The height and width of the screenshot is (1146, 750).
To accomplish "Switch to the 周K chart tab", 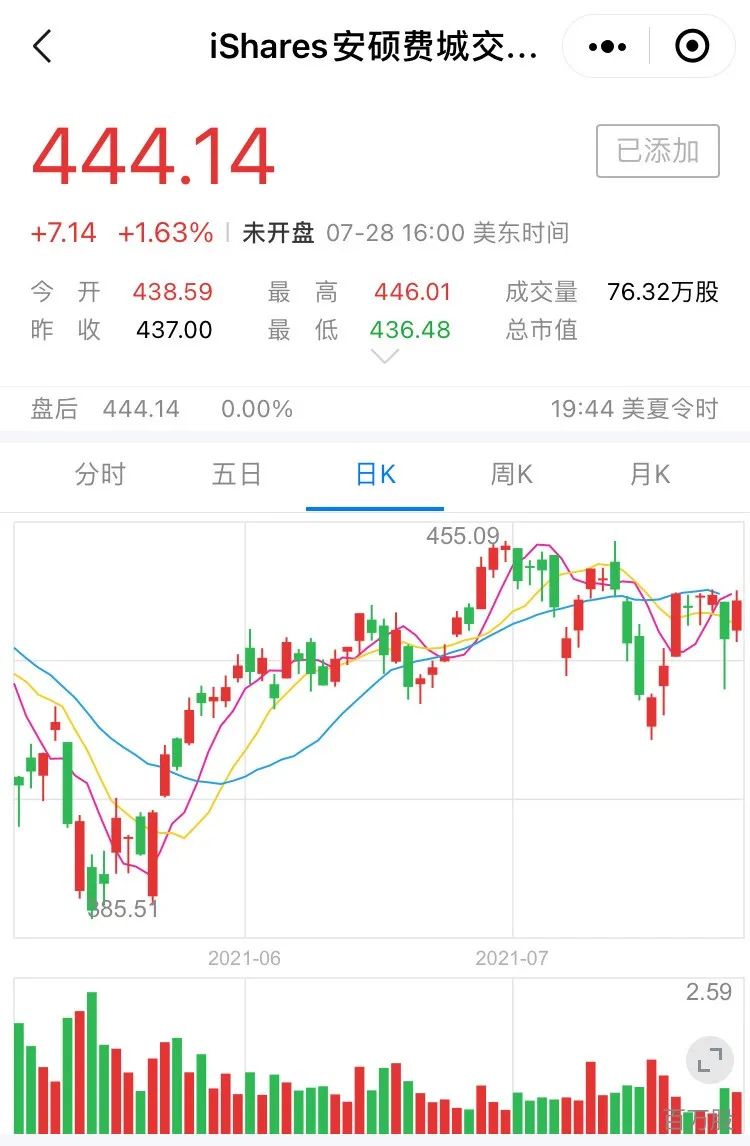I will [x=512, y=474].
